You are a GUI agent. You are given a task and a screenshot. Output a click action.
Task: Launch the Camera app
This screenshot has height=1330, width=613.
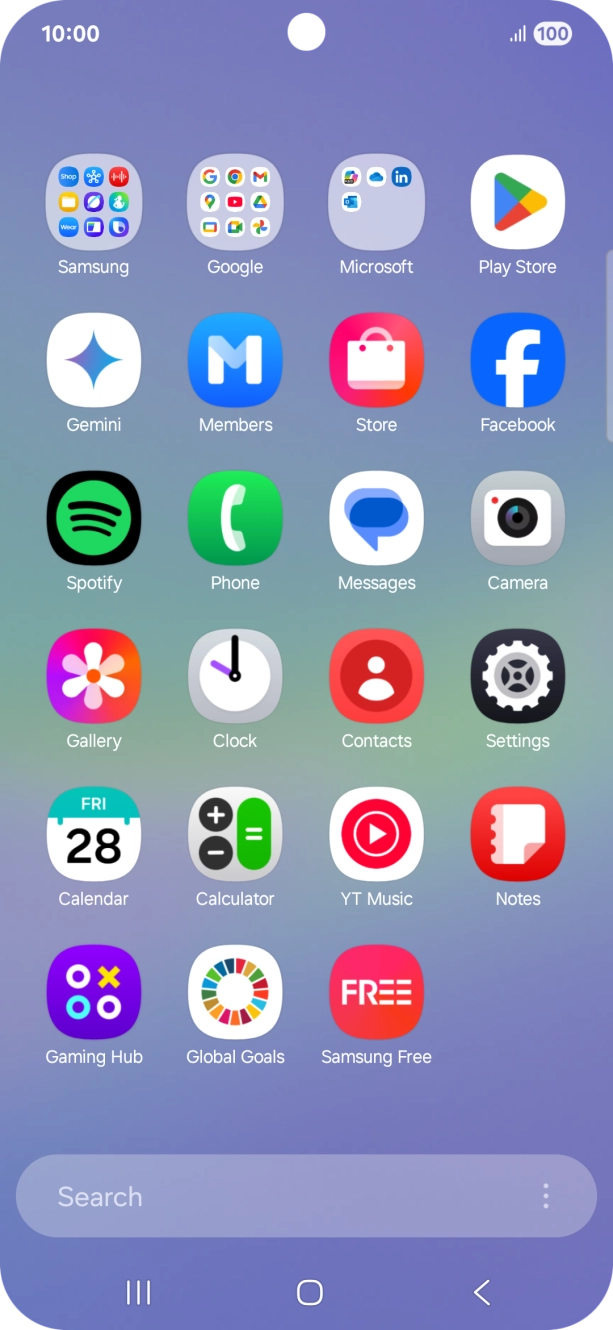point(518,519)
